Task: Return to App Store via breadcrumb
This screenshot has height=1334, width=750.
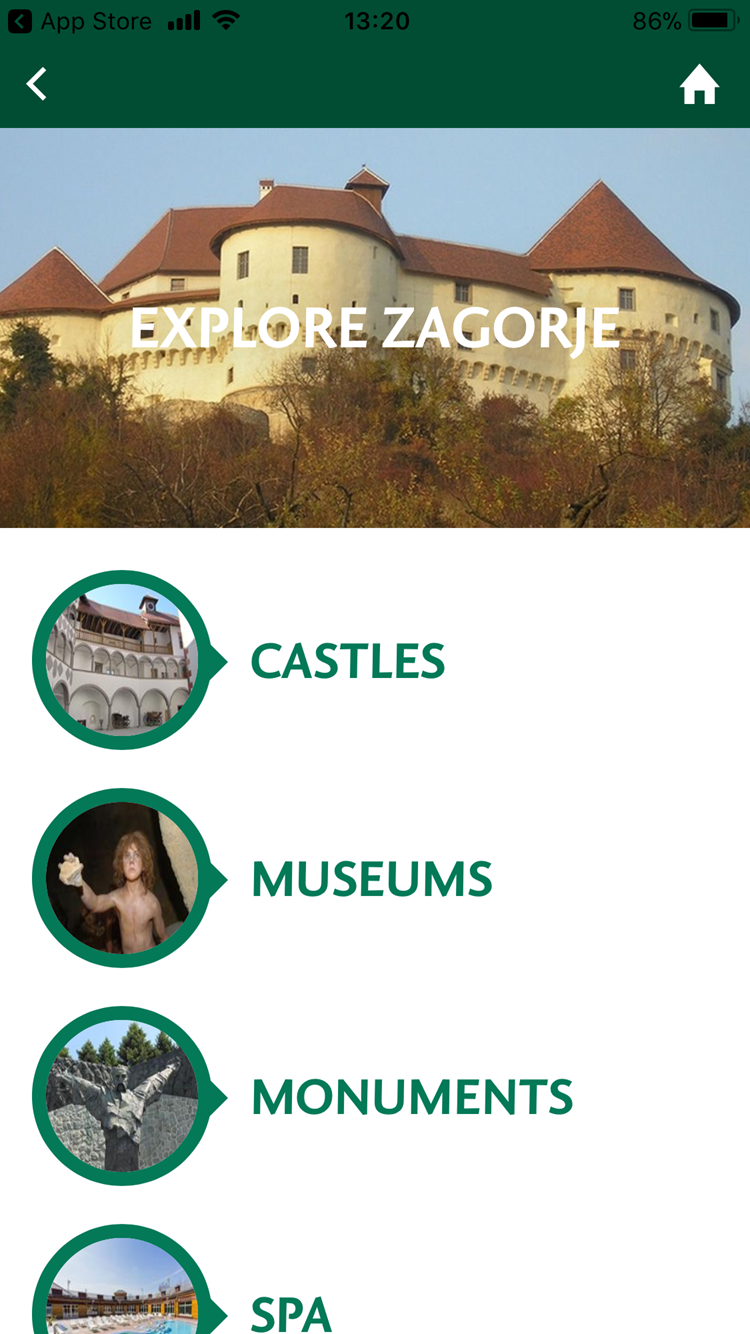Action: tap(80, 21)
